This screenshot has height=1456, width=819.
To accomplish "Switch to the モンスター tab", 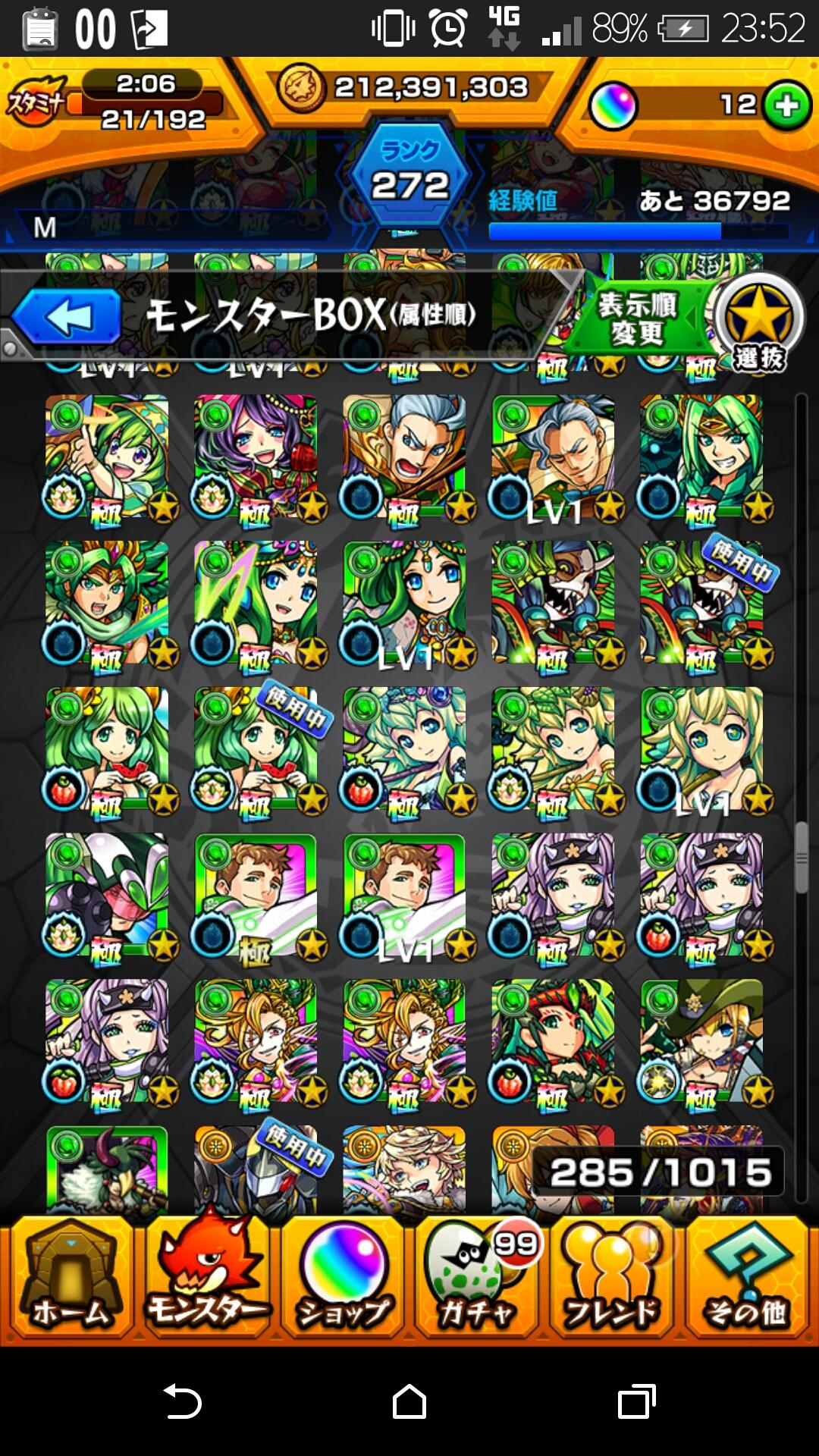I will click(x=206, y=1279).
